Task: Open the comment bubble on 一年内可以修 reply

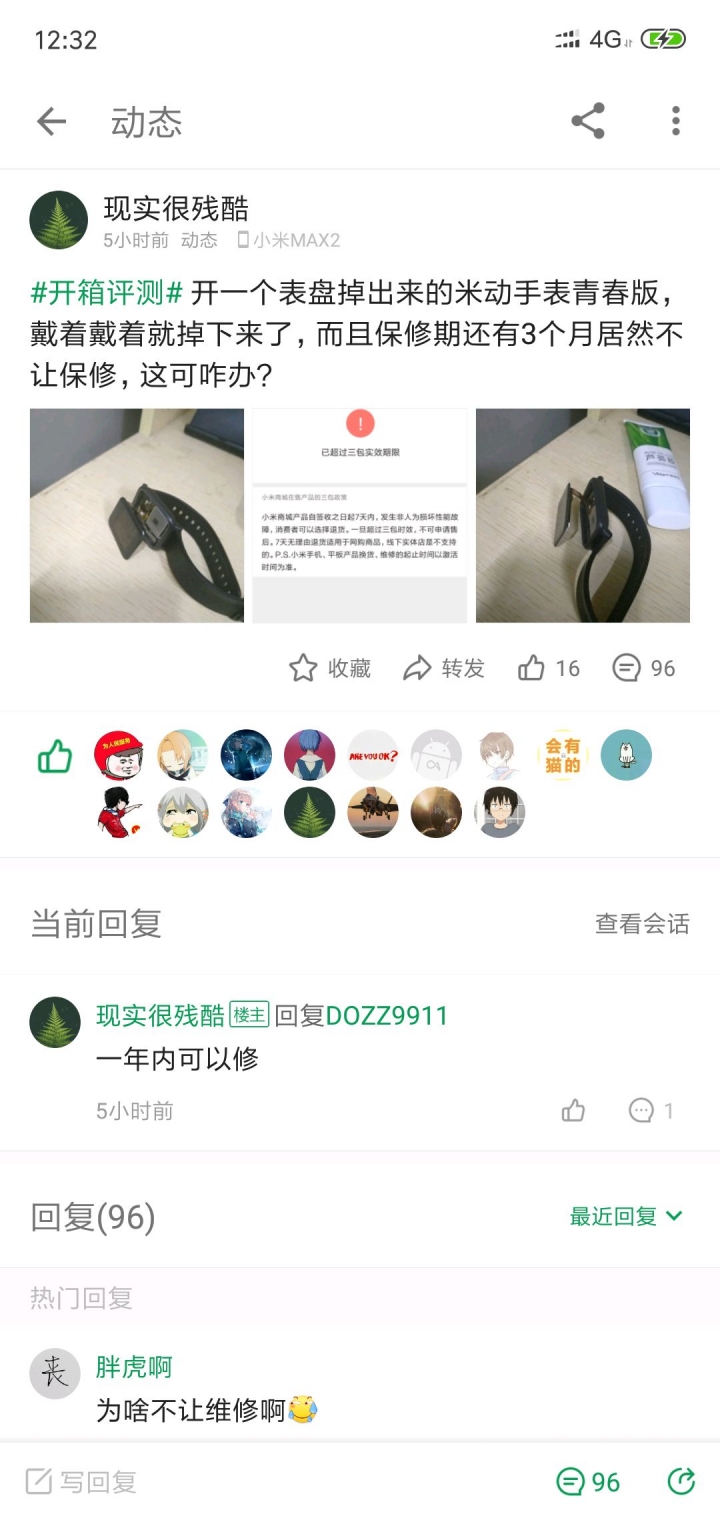Action: (x=650, y=1110)
